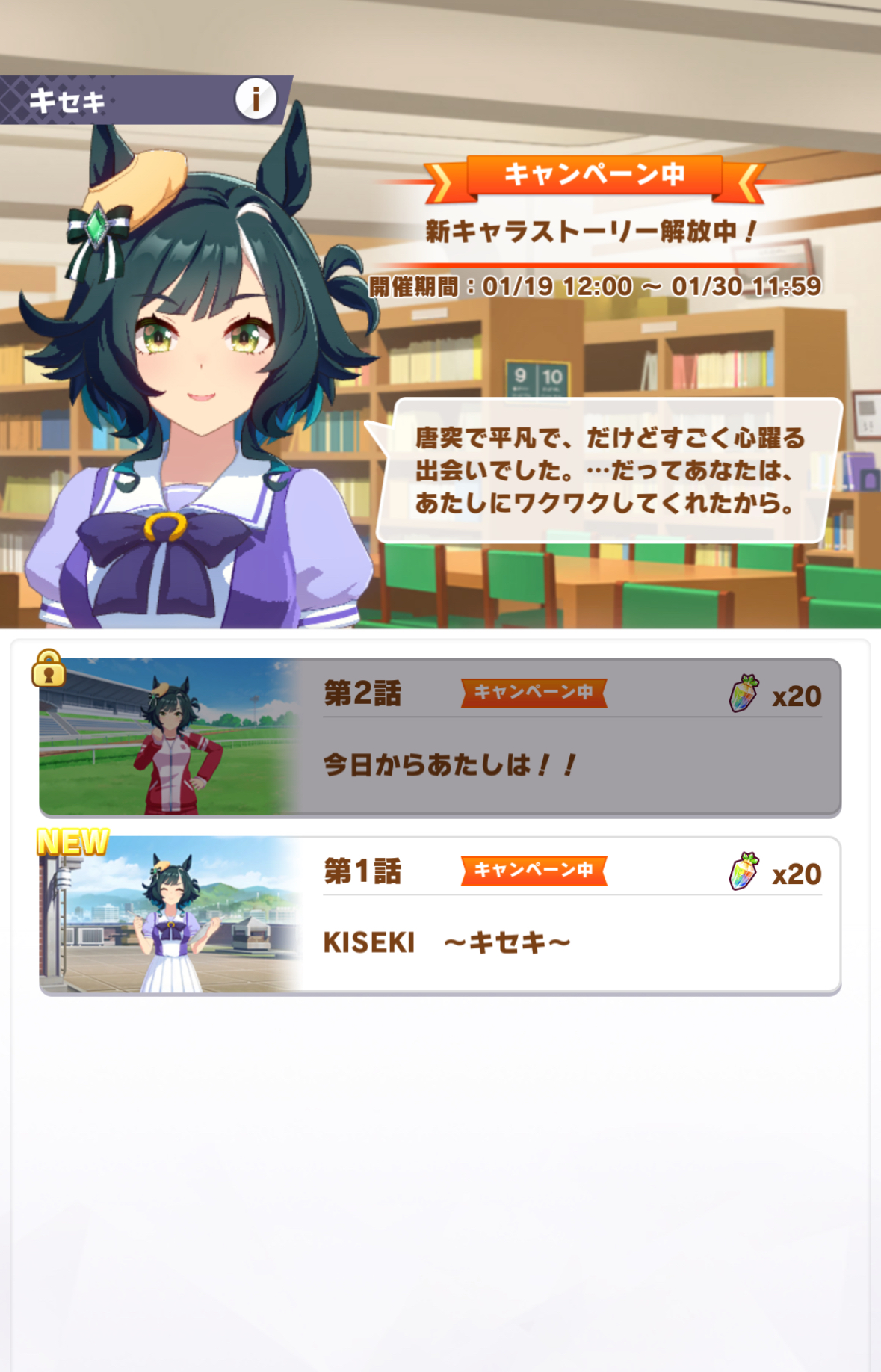
Task: Open the info icon next to キセキ
Action: point(256,99)
